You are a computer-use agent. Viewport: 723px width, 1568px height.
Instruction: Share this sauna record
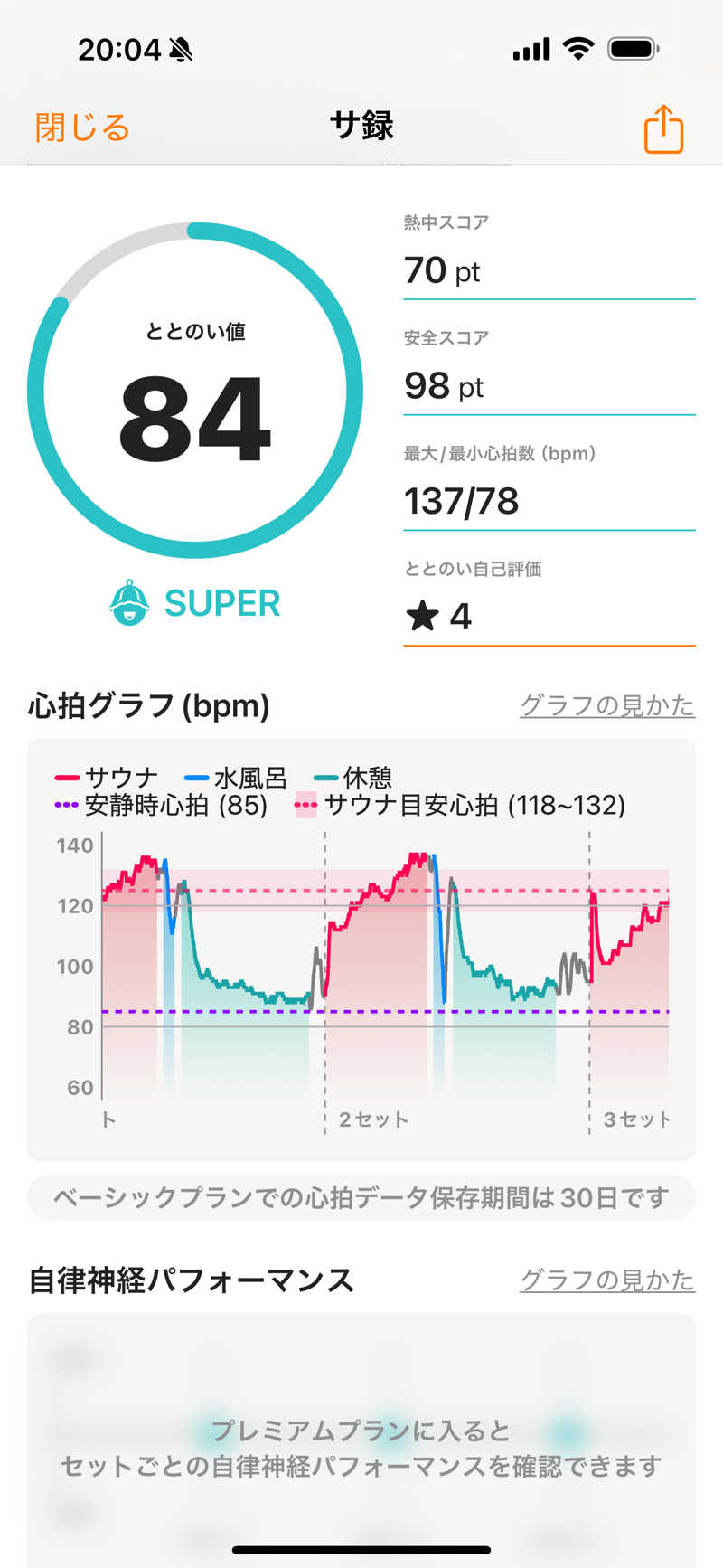[663, 129]
